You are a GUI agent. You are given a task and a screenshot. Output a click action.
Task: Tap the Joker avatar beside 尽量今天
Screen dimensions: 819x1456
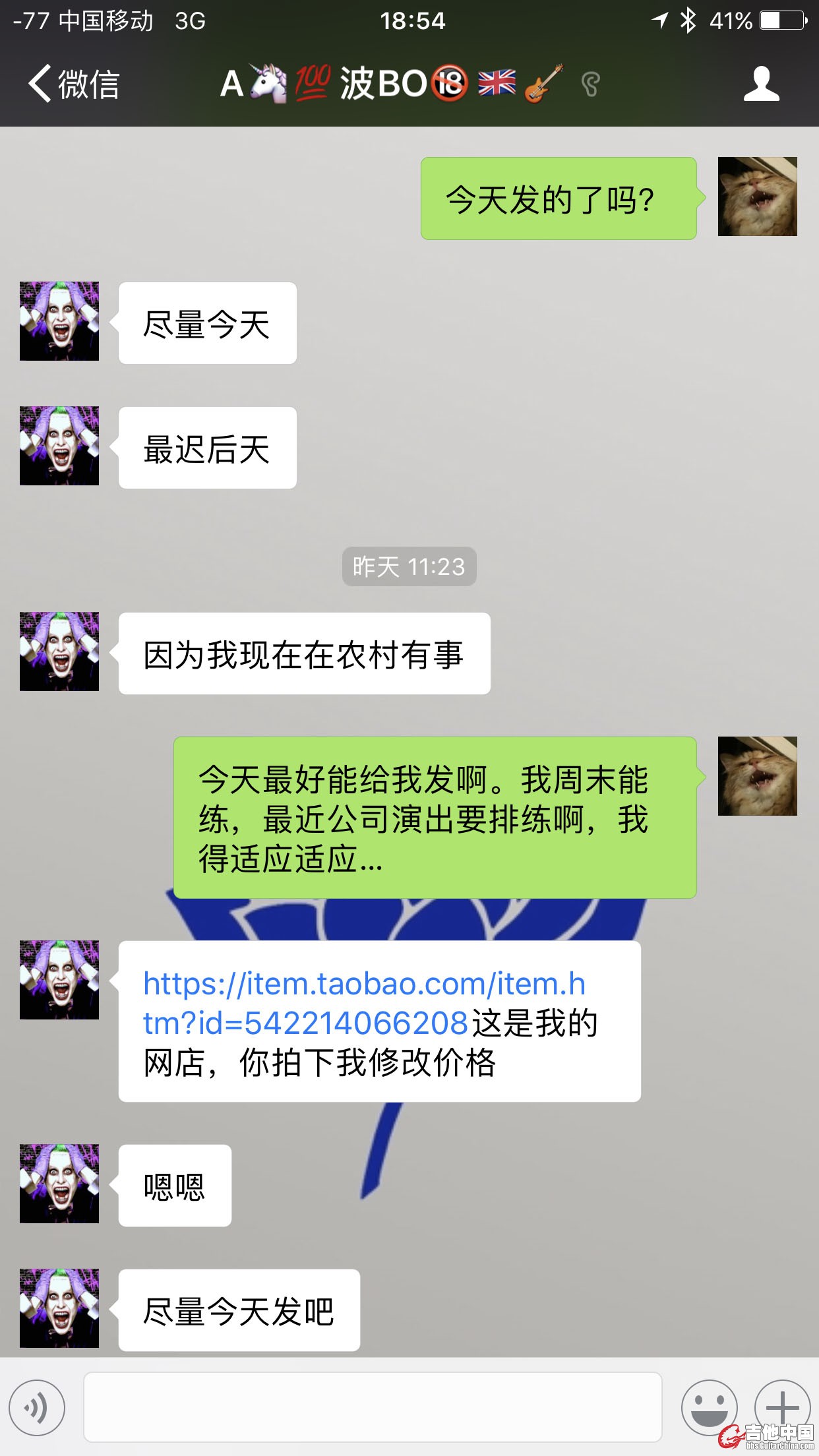pyautogui.click(x=59, y=322)
